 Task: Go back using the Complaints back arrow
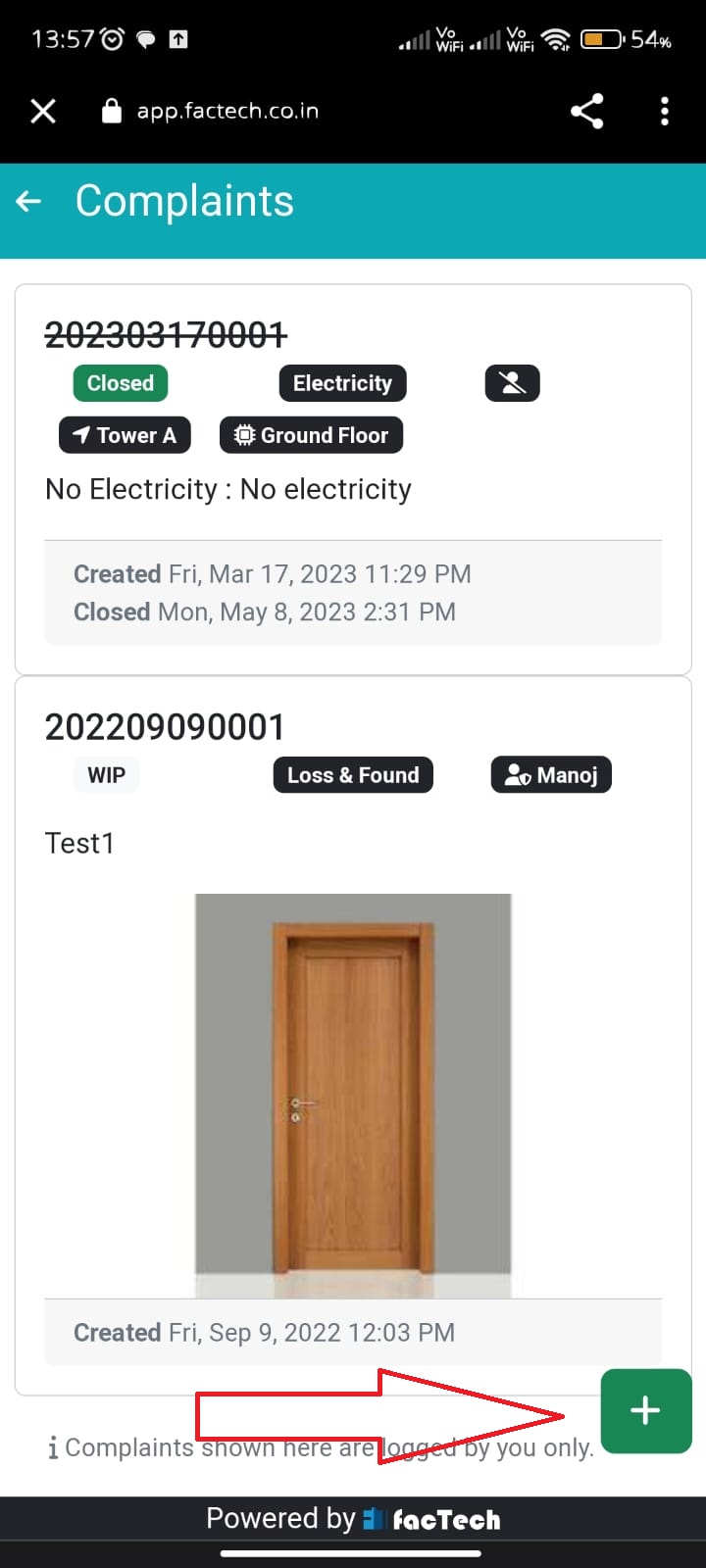[x=28, y=201]
